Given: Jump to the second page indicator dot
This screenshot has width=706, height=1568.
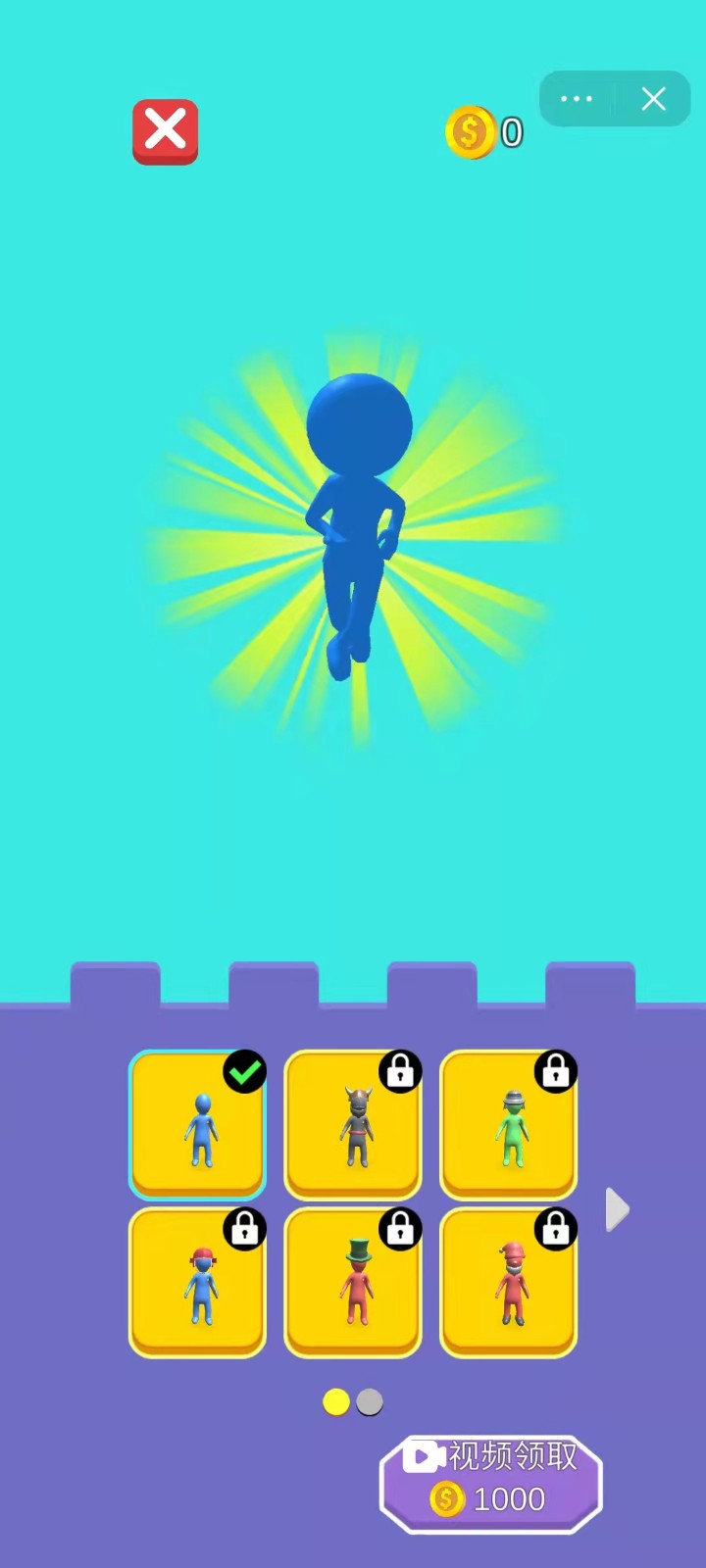Looking at the screenshot, I should pos(370,1402).
